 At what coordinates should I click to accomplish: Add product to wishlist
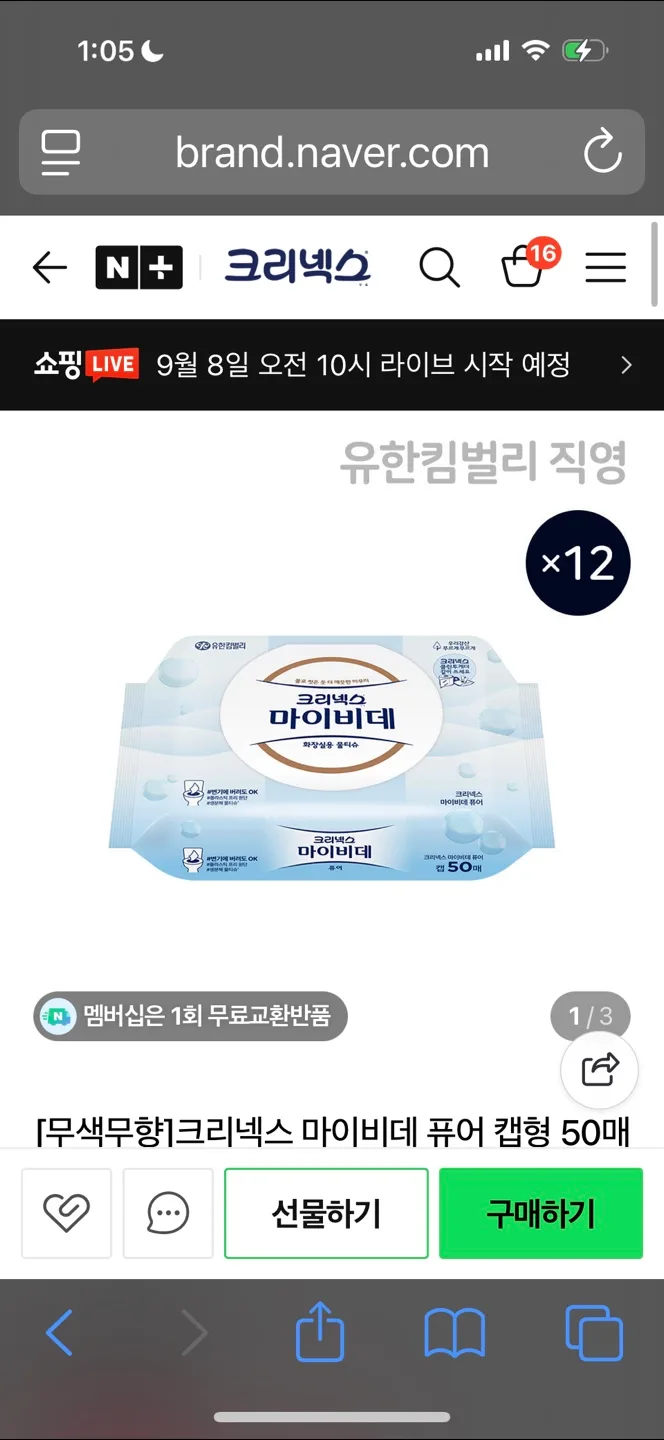[67, 1213]
